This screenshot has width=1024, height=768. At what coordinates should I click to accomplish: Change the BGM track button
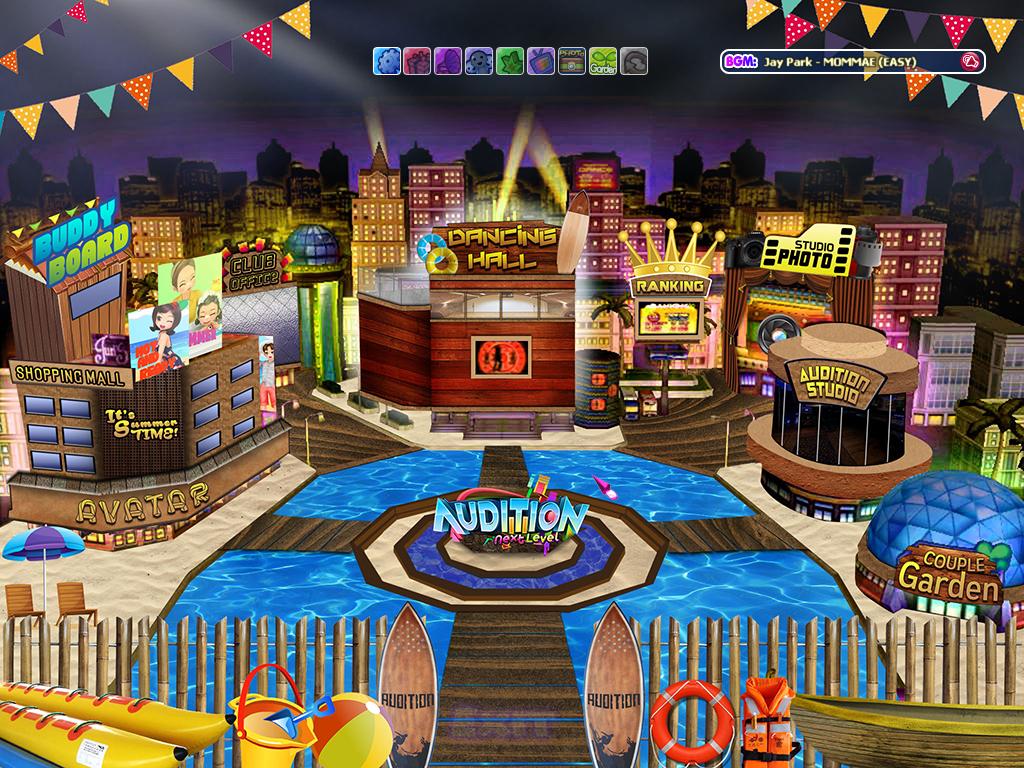click(x=968, y=62)
